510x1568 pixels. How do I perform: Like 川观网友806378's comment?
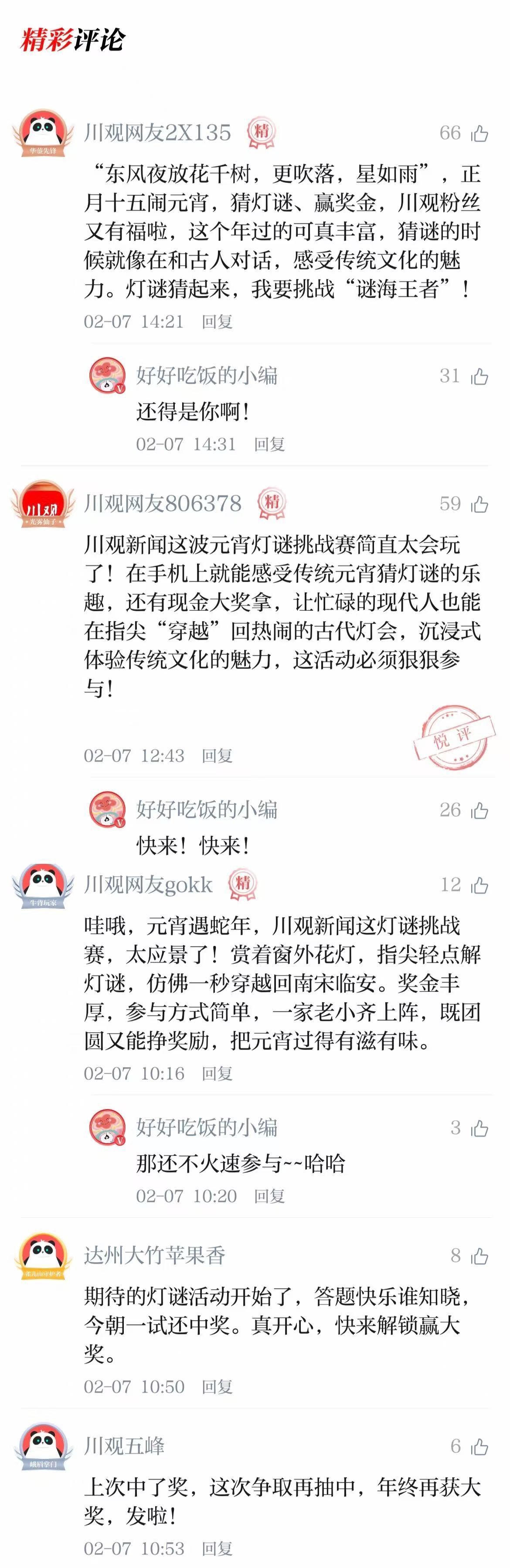(x=479, y=504)
